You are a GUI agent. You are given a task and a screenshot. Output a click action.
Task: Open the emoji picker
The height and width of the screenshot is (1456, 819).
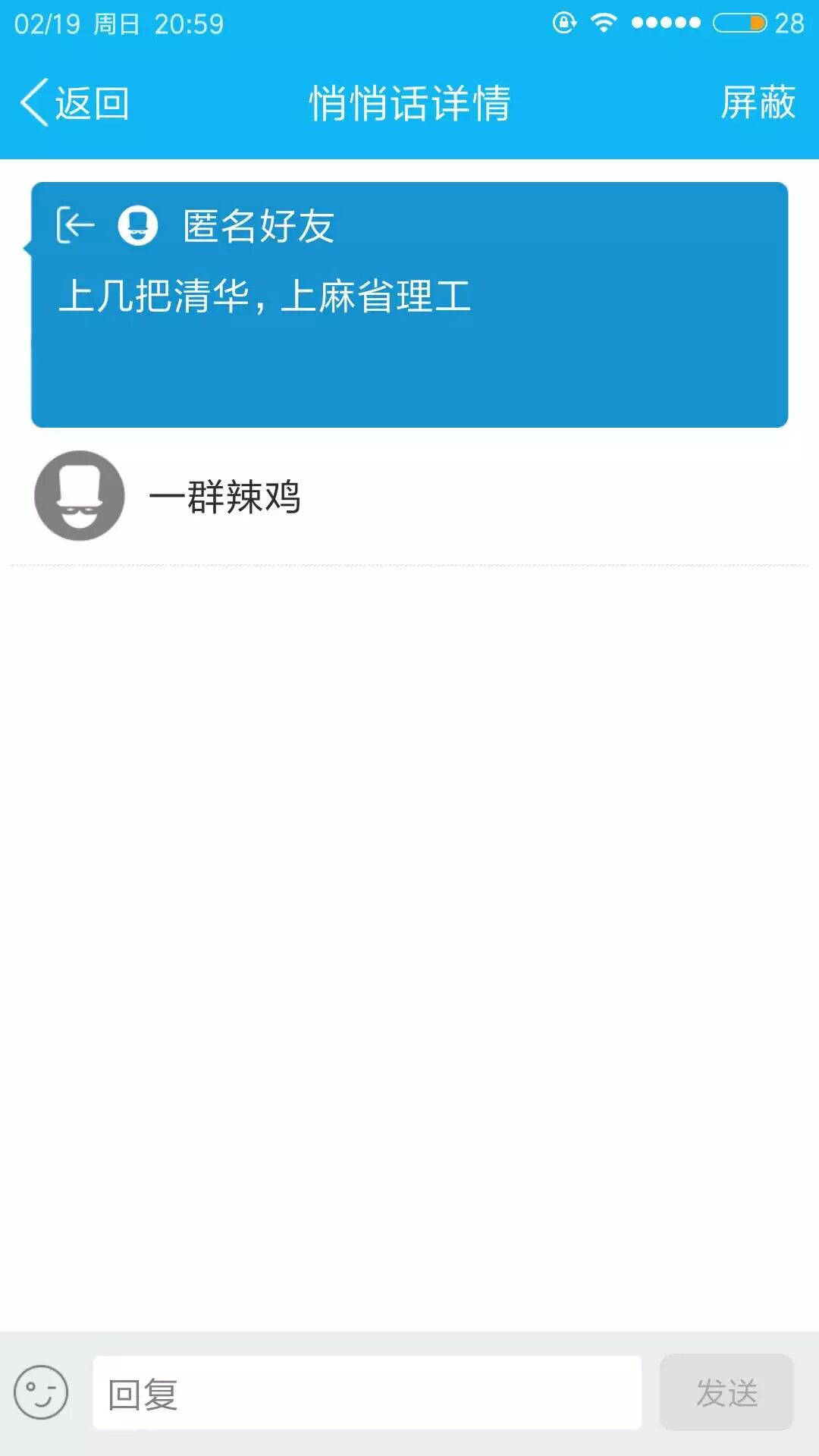tap(41, 1392)
